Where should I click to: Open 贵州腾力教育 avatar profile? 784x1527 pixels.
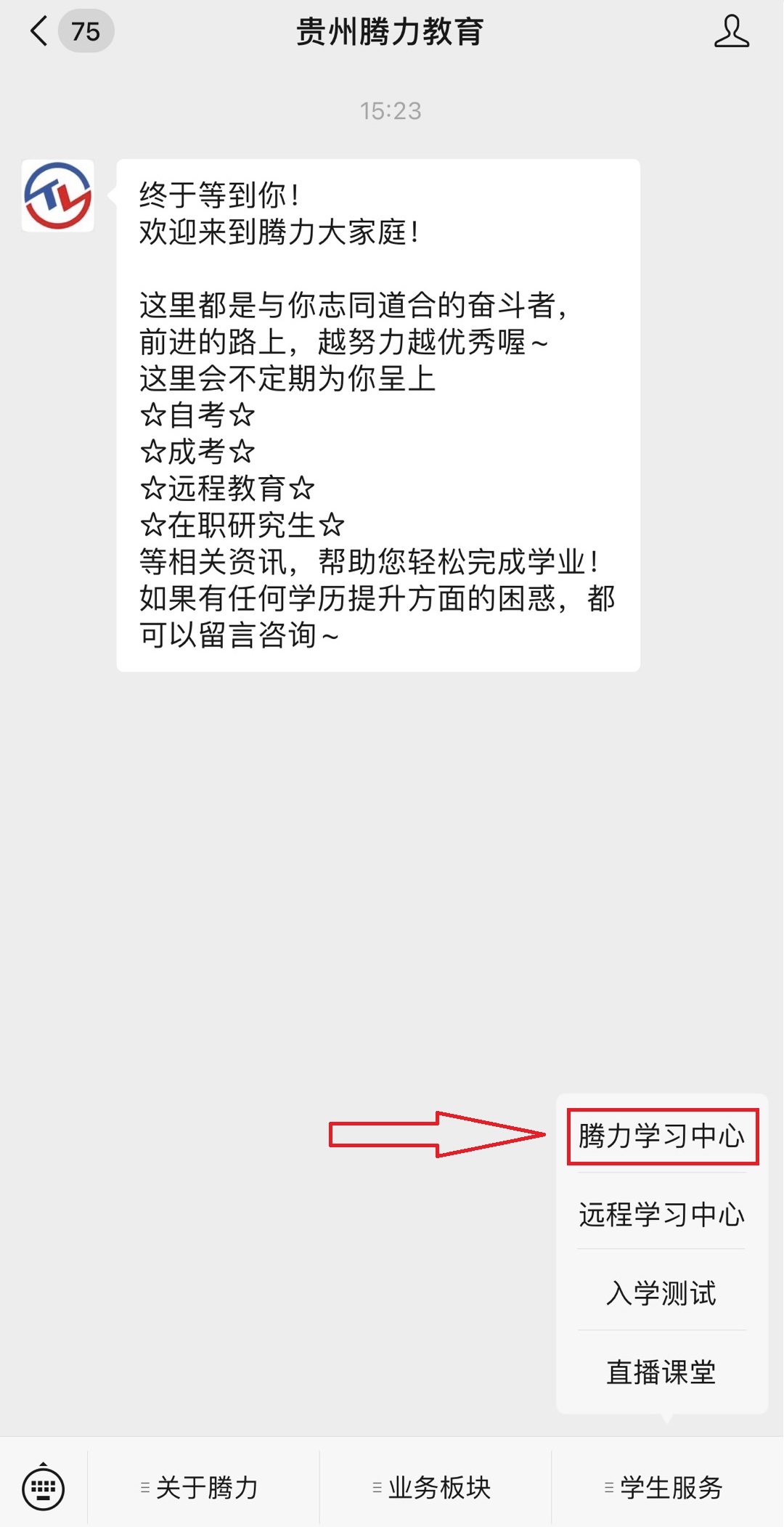pyautogui.click(x=58, y=196)
